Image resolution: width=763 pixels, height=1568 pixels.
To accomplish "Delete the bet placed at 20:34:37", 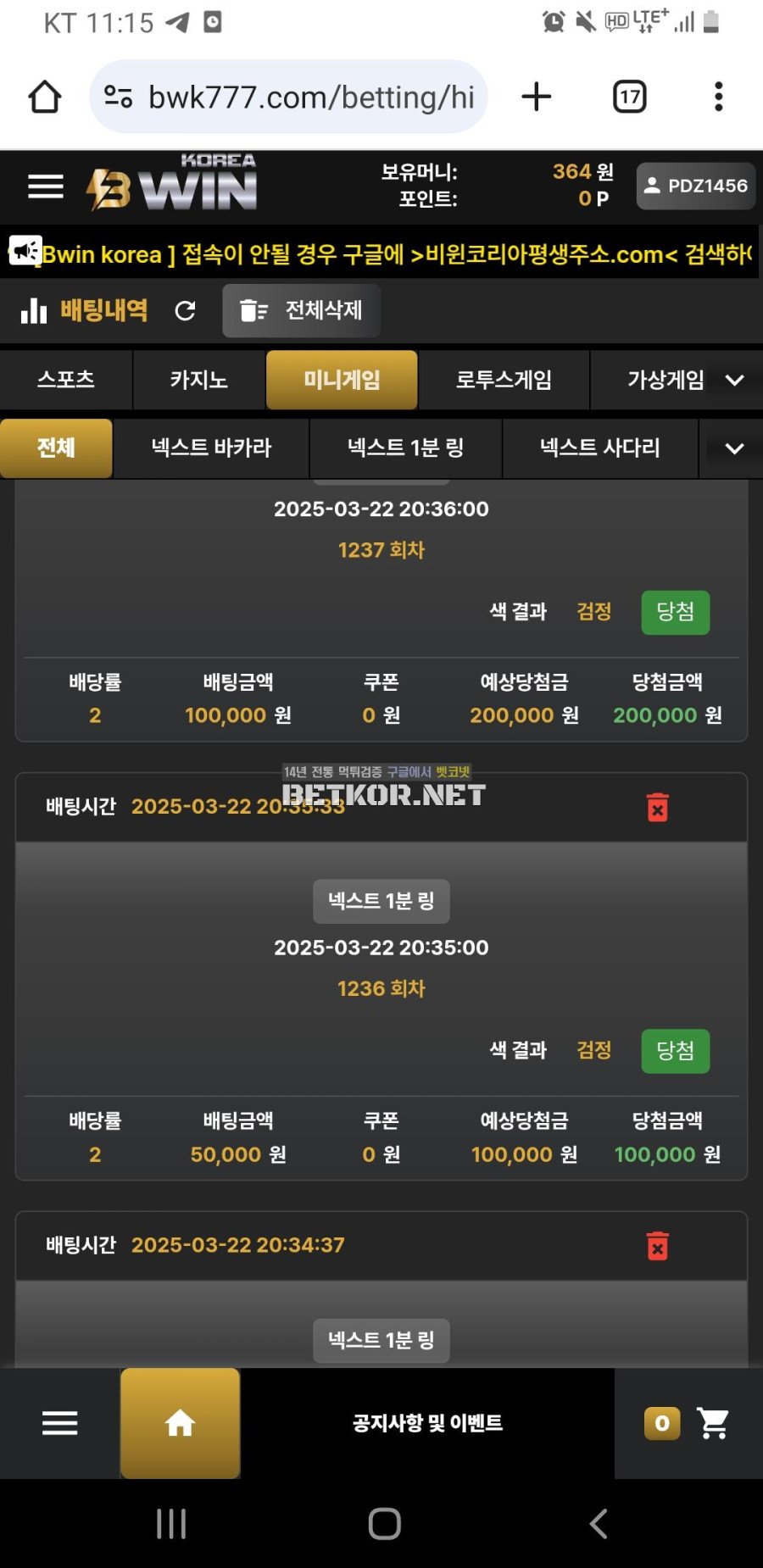I will [657, 1246].
